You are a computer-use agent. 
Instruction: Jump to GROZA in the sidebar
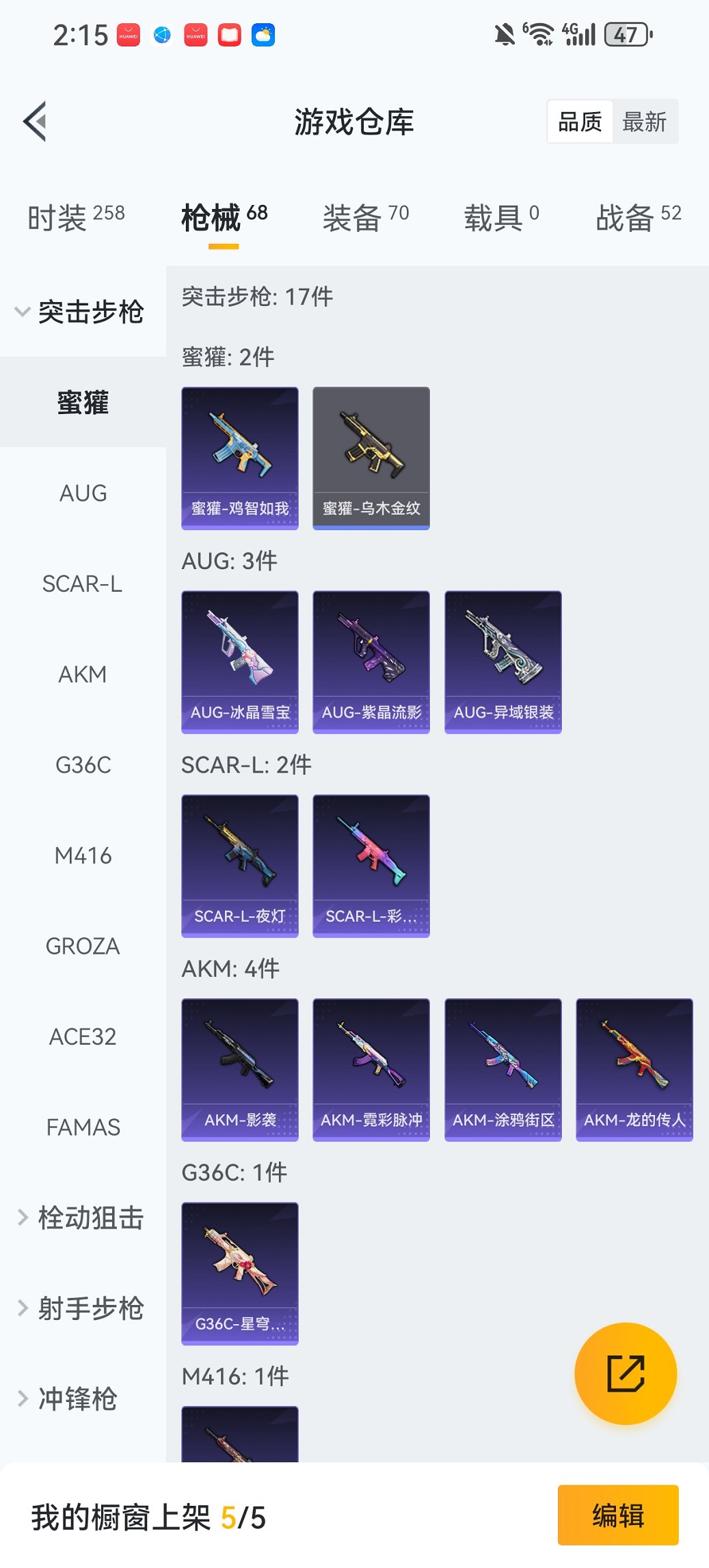tap(83, 946)
